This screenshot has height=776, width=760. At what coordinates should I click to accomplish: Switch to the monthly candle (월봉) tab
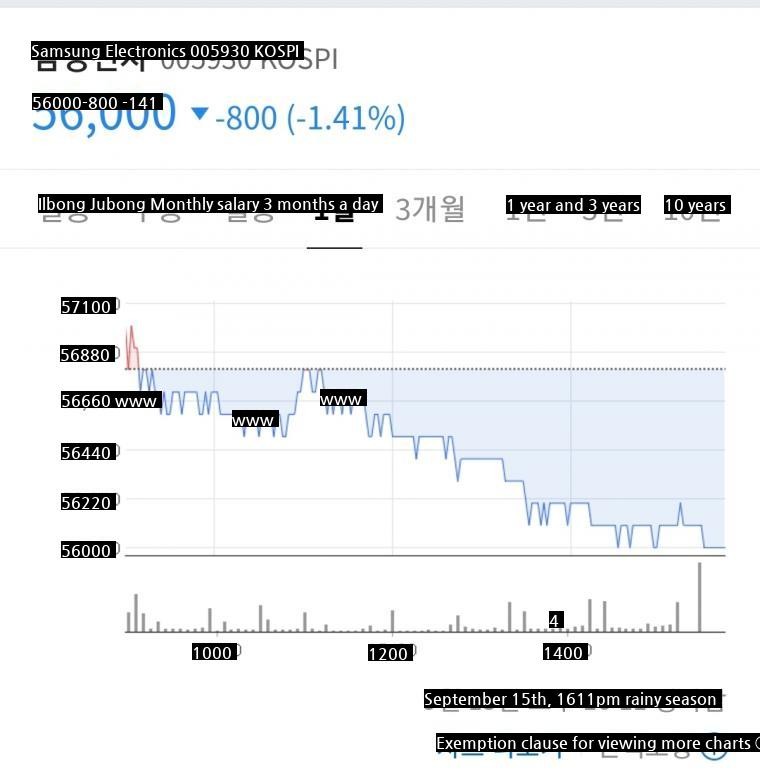pos(249,209)
